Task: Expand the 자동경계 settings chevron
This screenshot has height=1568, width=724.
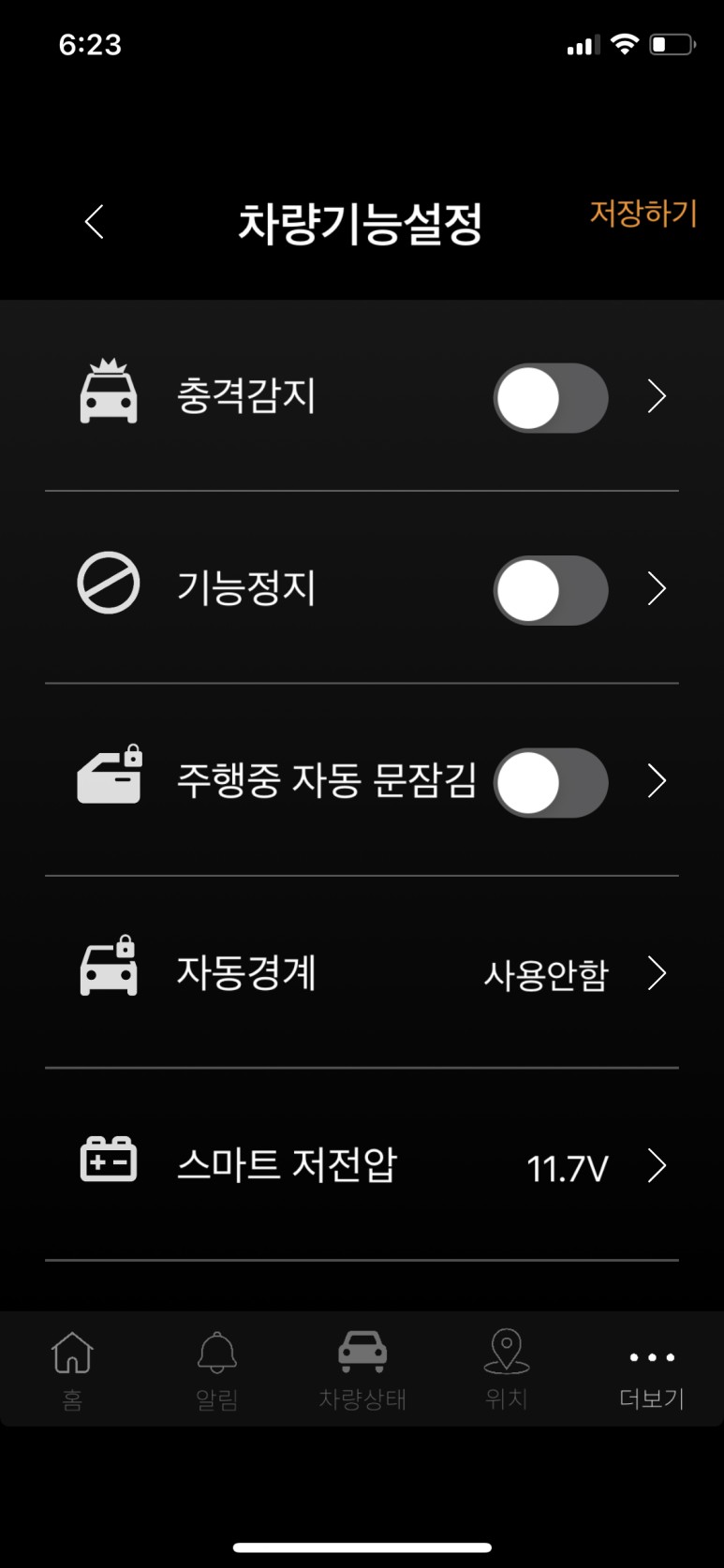Action: (x=658, y=973)
